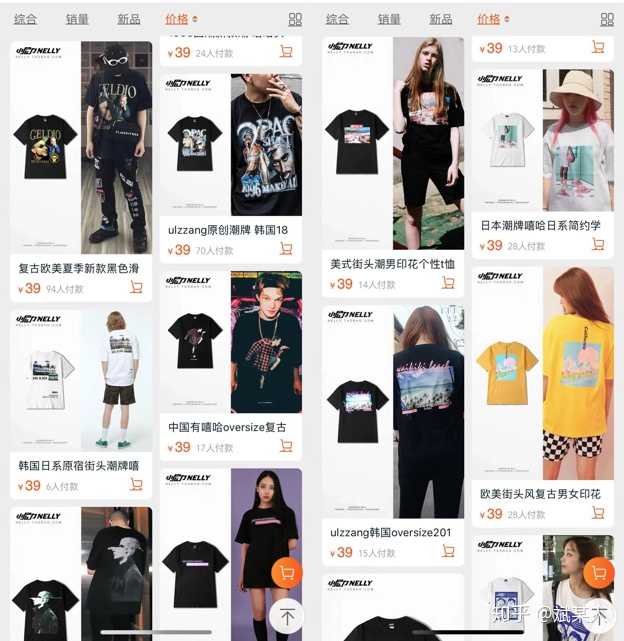Jump back to top with the arrow button
Viewport: 624px width, 641px height.
tap(287, 616)
